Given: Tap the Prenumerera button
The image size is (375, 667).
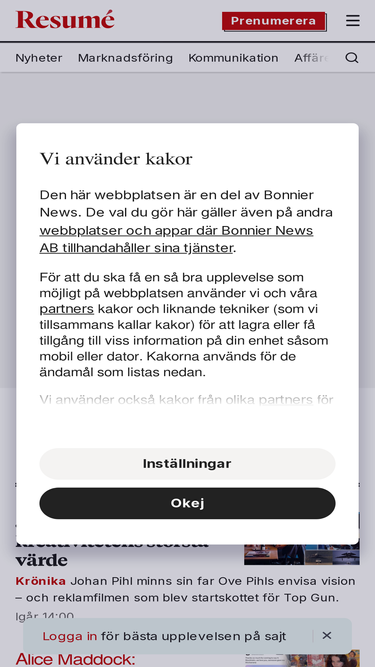Looking at the screenshot, I should click(x=274, y=21).
